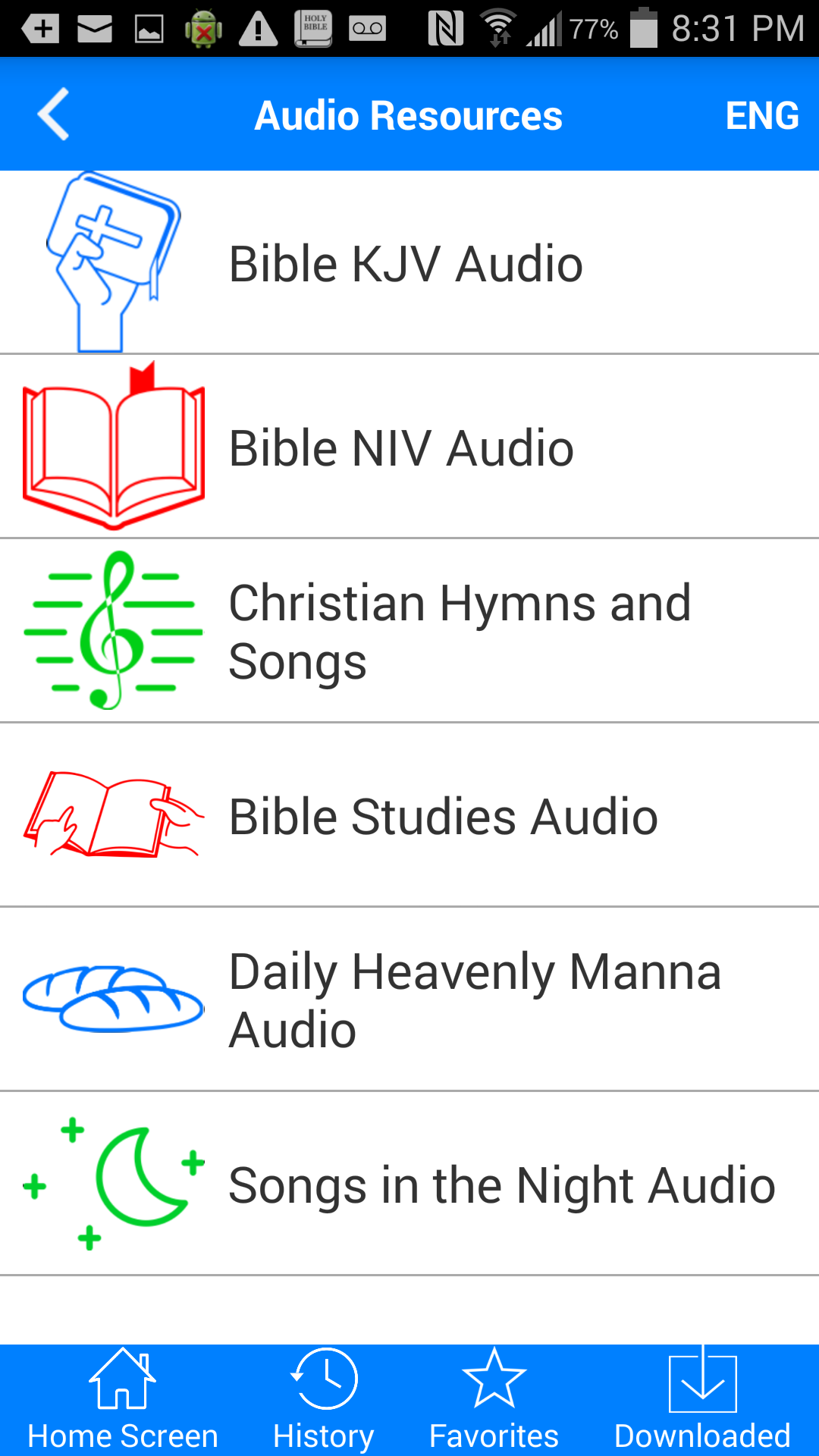
Task: Switch to the History tab
Action: (x=325, y=1403)
